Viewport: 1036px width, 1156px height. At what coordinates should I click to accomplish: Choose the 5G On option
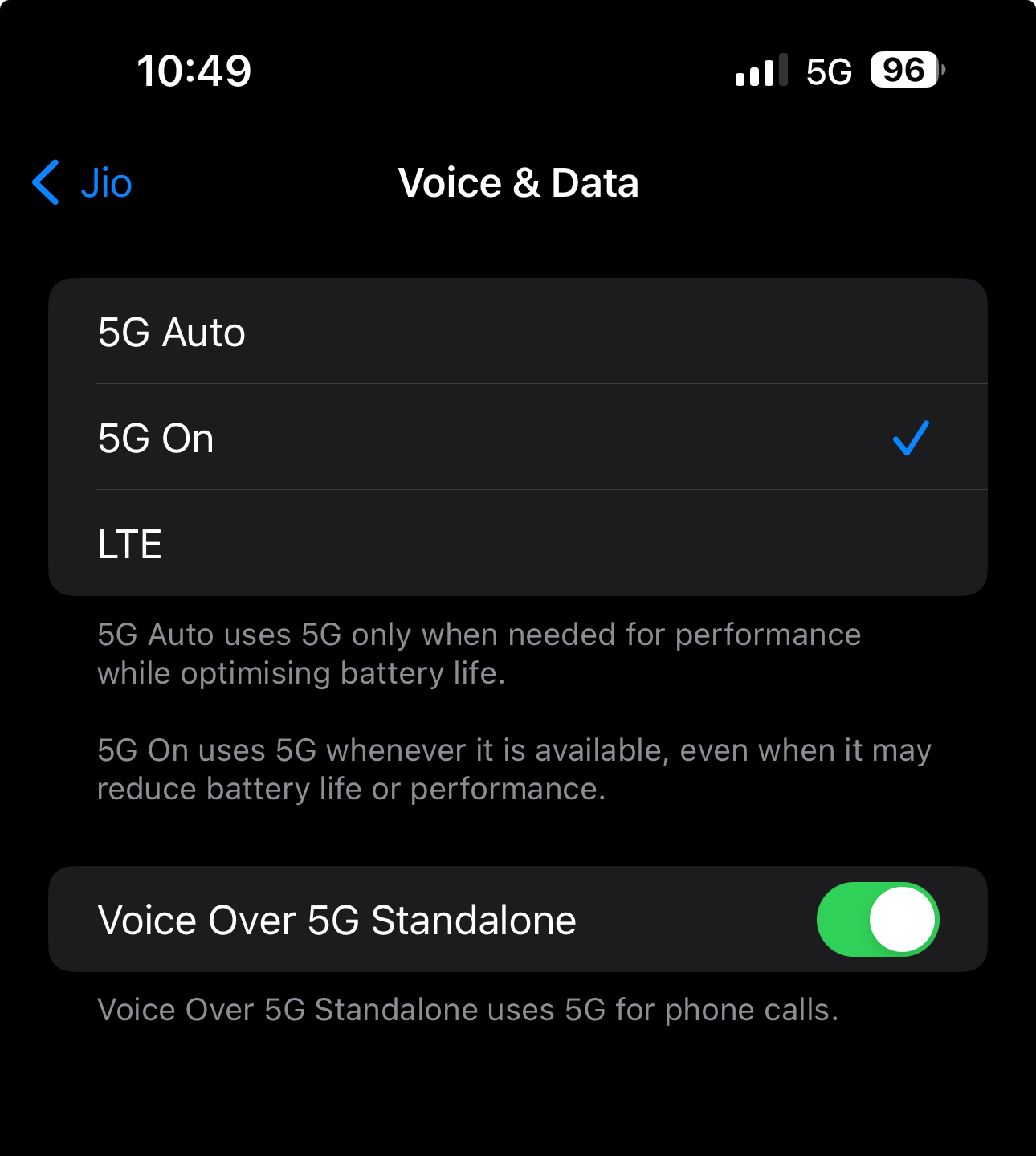(517, 438)
